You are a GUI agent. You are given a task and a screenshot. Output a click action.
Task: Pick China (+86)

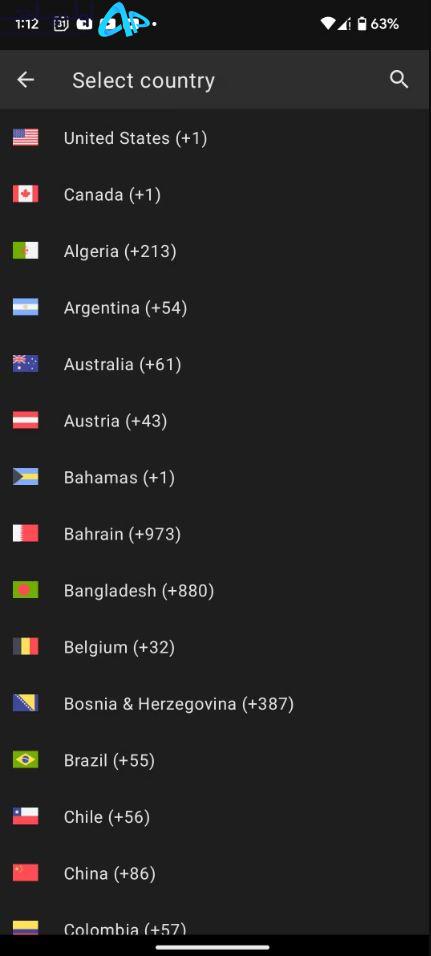215,874
